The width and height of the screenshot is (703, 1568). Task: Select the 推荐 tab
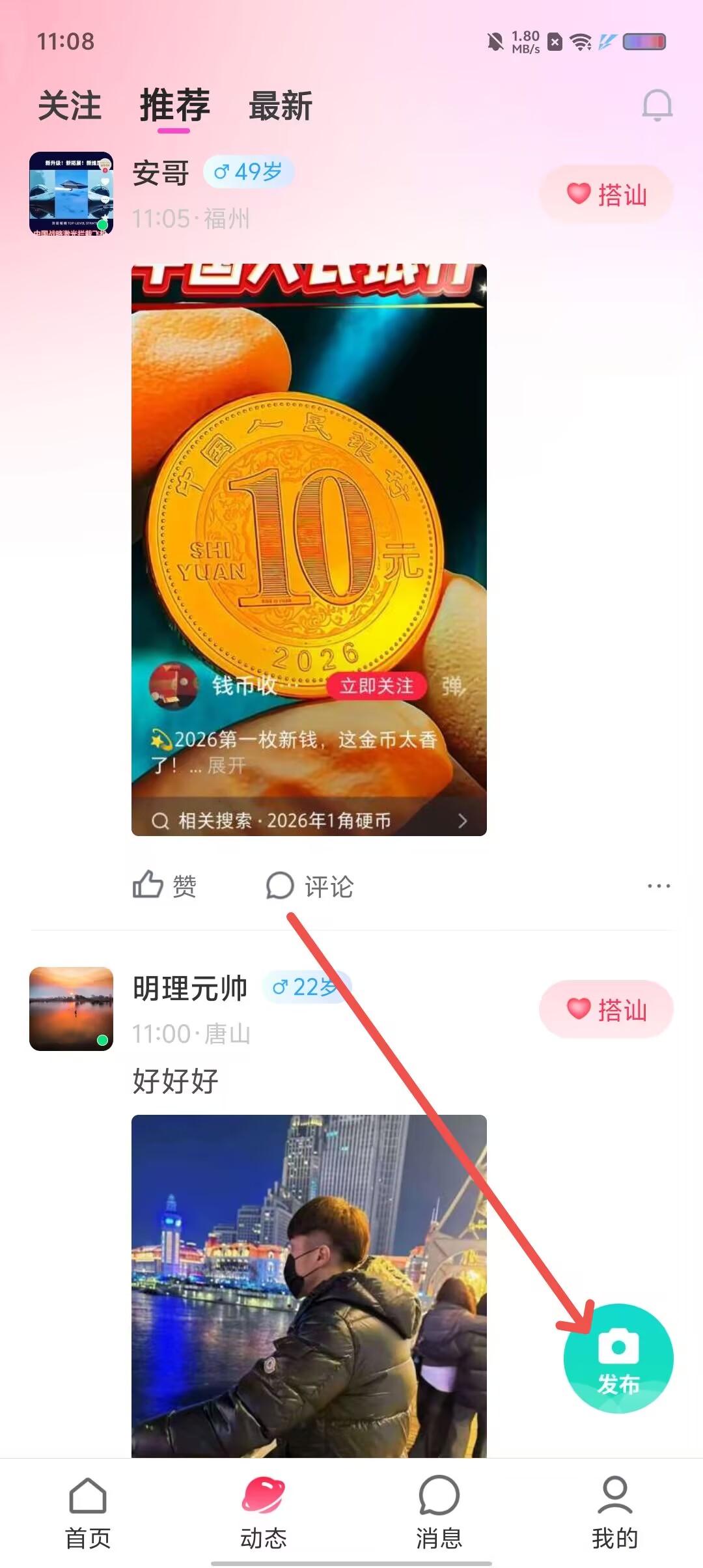tap(174, 105)
